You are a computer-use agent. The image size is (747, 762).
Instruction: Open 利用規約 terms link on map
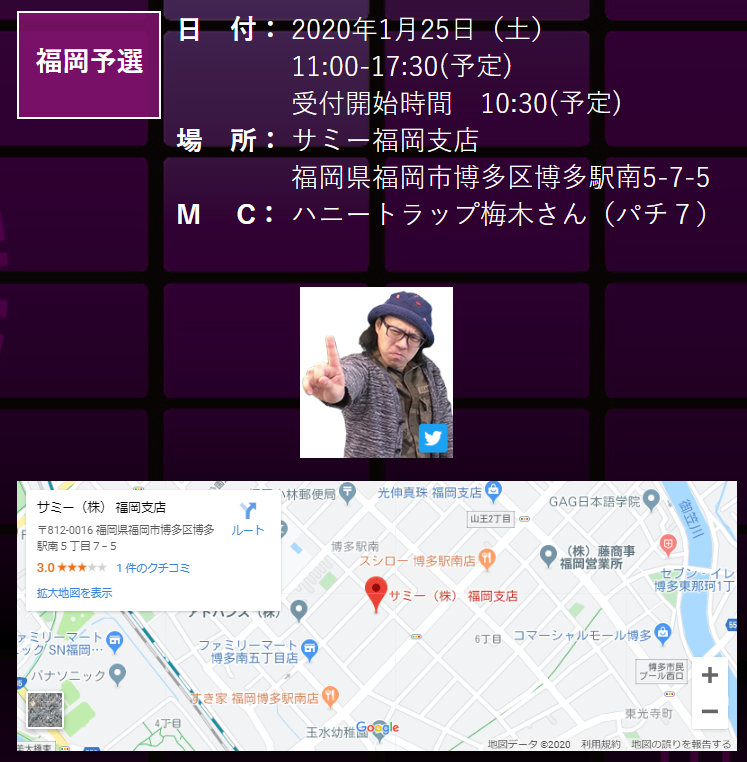600,744
